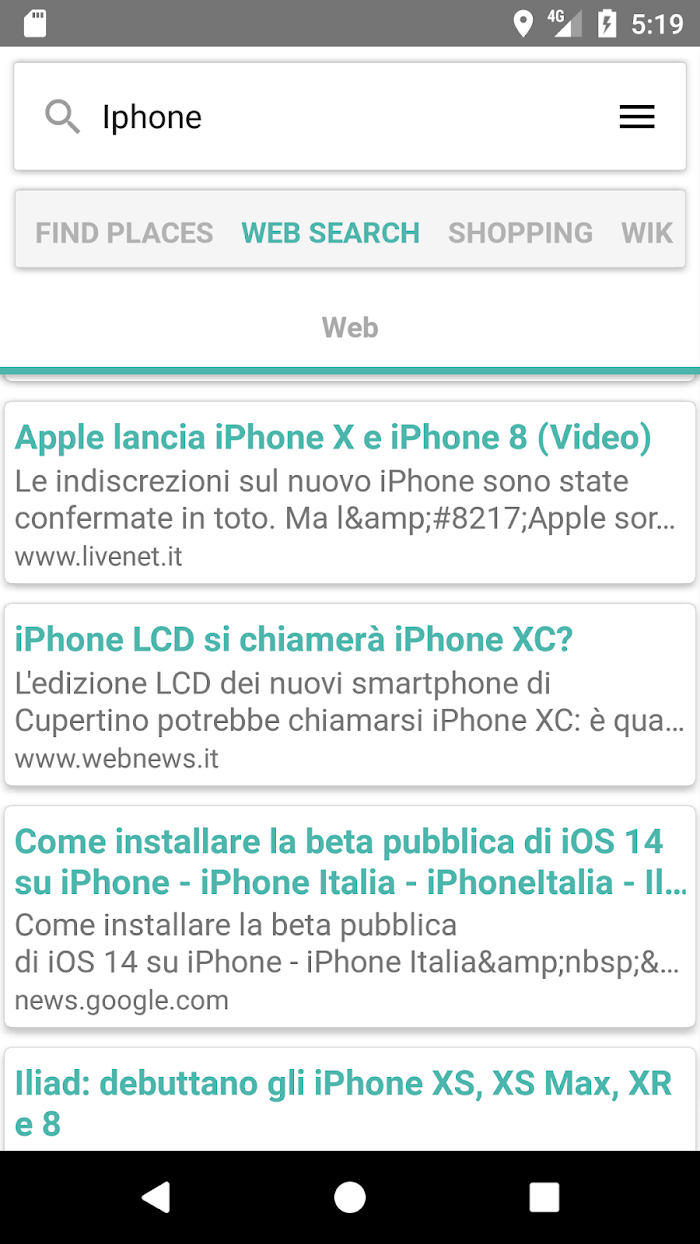Image resolution: width=700 pixels, height=1244 pixels.
Task: Open the Apple lancia iPhone X result
Action: tap(350, 493)
